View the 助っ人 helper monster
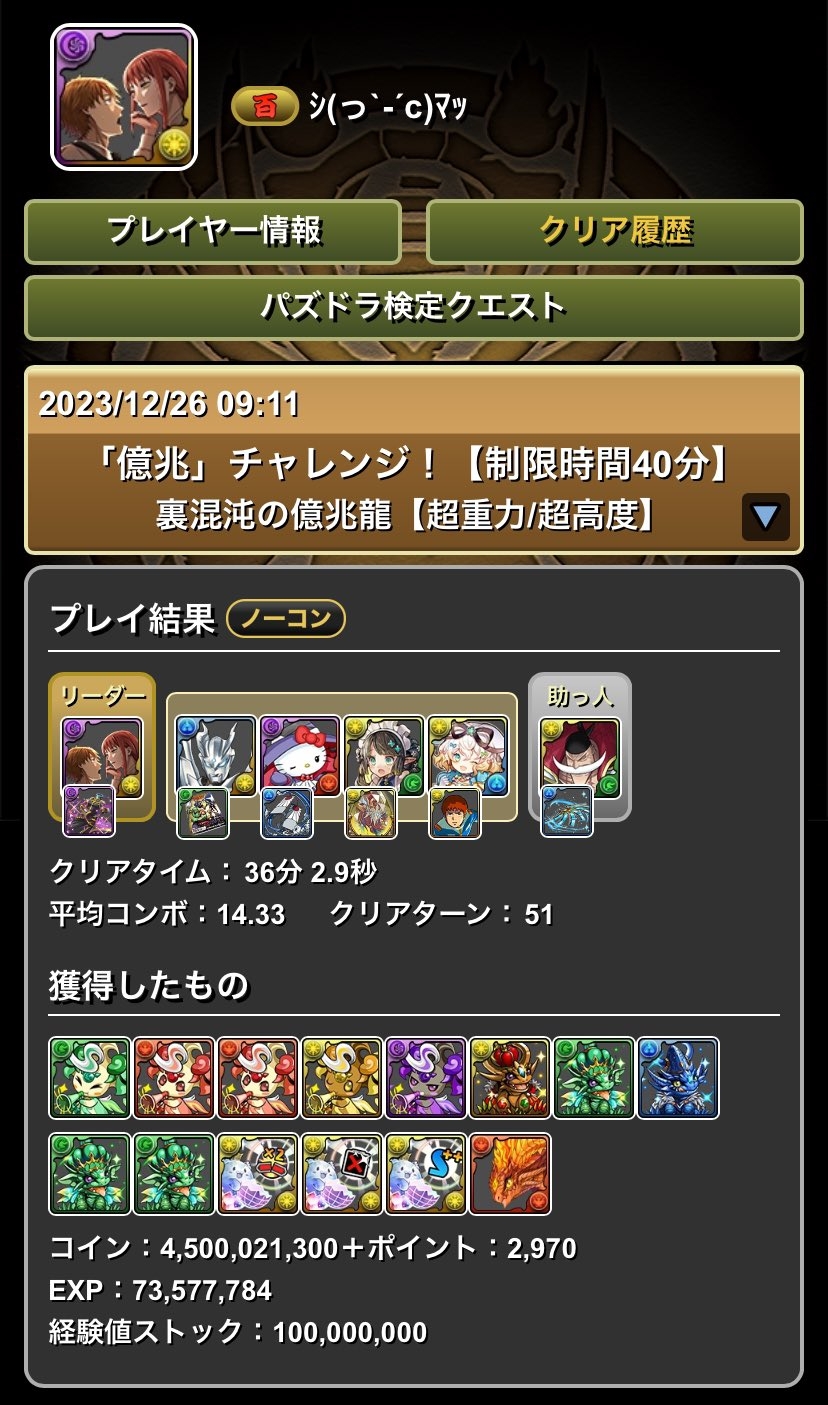Viewport: 828px width, 1405px height. tap(580, 758)
